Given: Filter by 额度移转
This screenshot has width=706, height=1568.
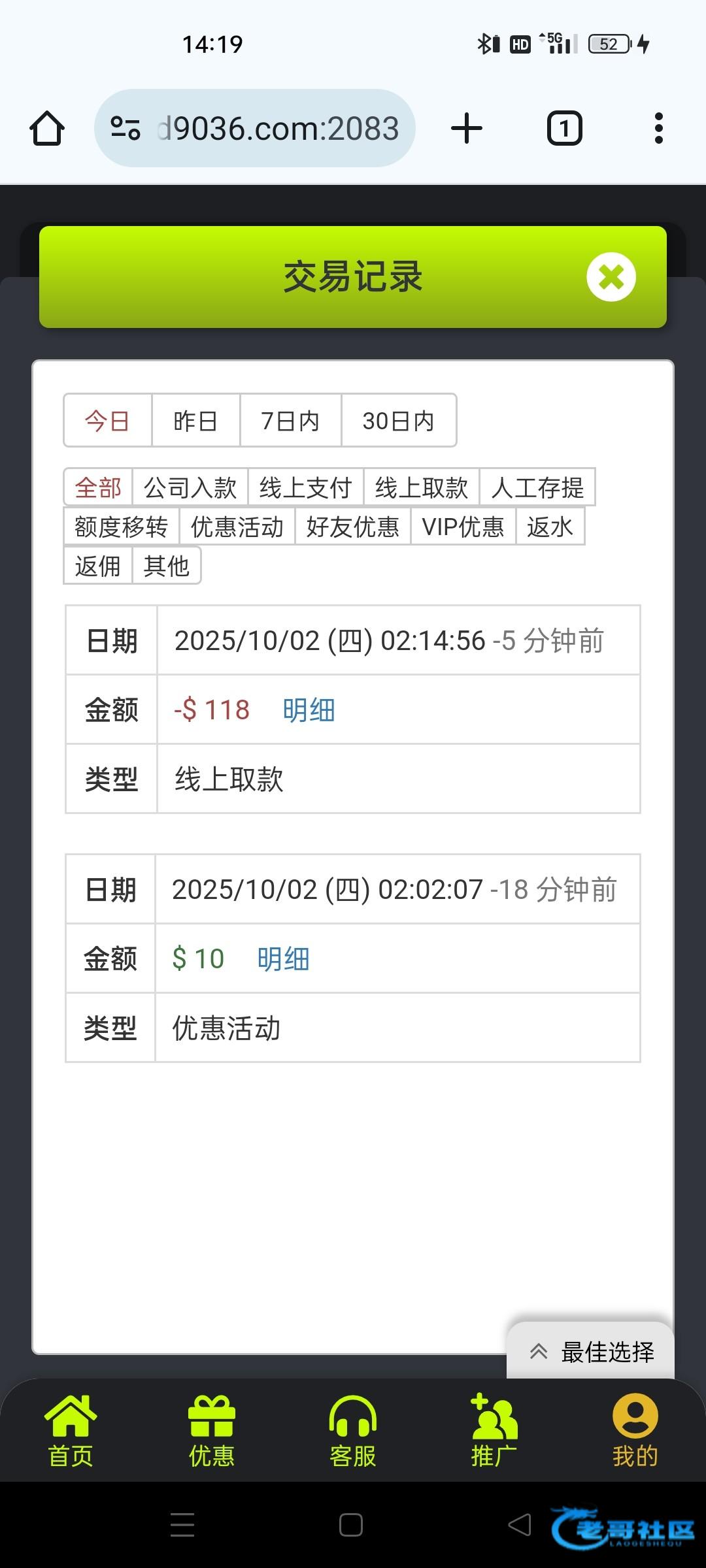Looking at the screenshot, I should pyautogui.click(x=121, y=527).
